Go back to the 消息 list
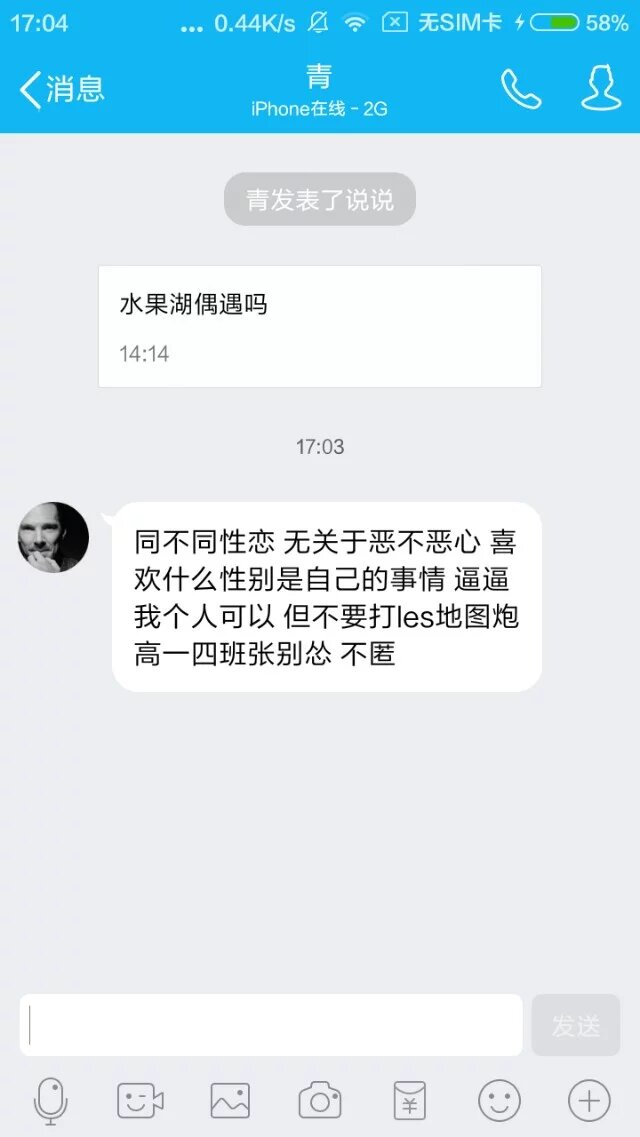 [x=62, y=89]
